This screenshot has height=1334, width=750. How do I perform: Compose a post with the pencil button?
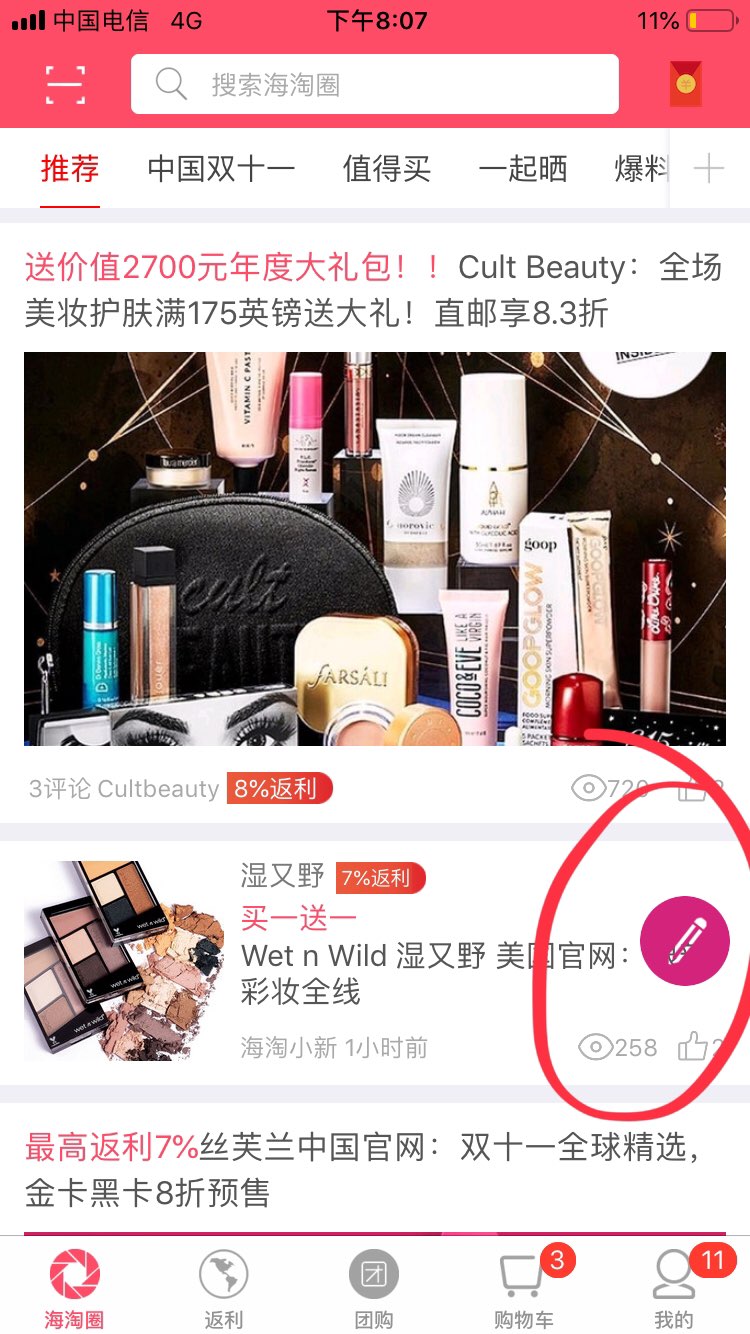click(685, 940)
